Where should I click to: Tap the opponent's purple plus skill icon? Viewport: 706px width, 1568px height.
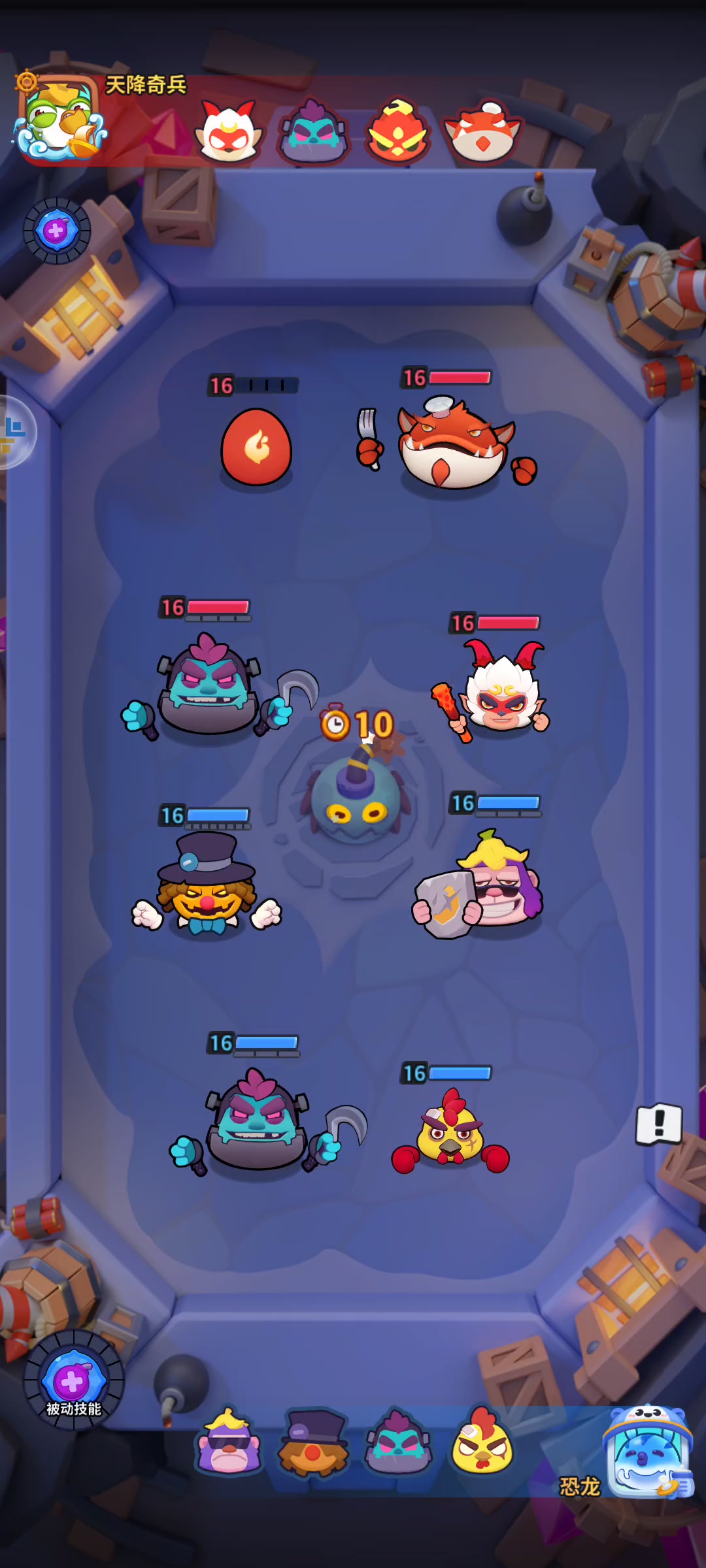point(57,231)
